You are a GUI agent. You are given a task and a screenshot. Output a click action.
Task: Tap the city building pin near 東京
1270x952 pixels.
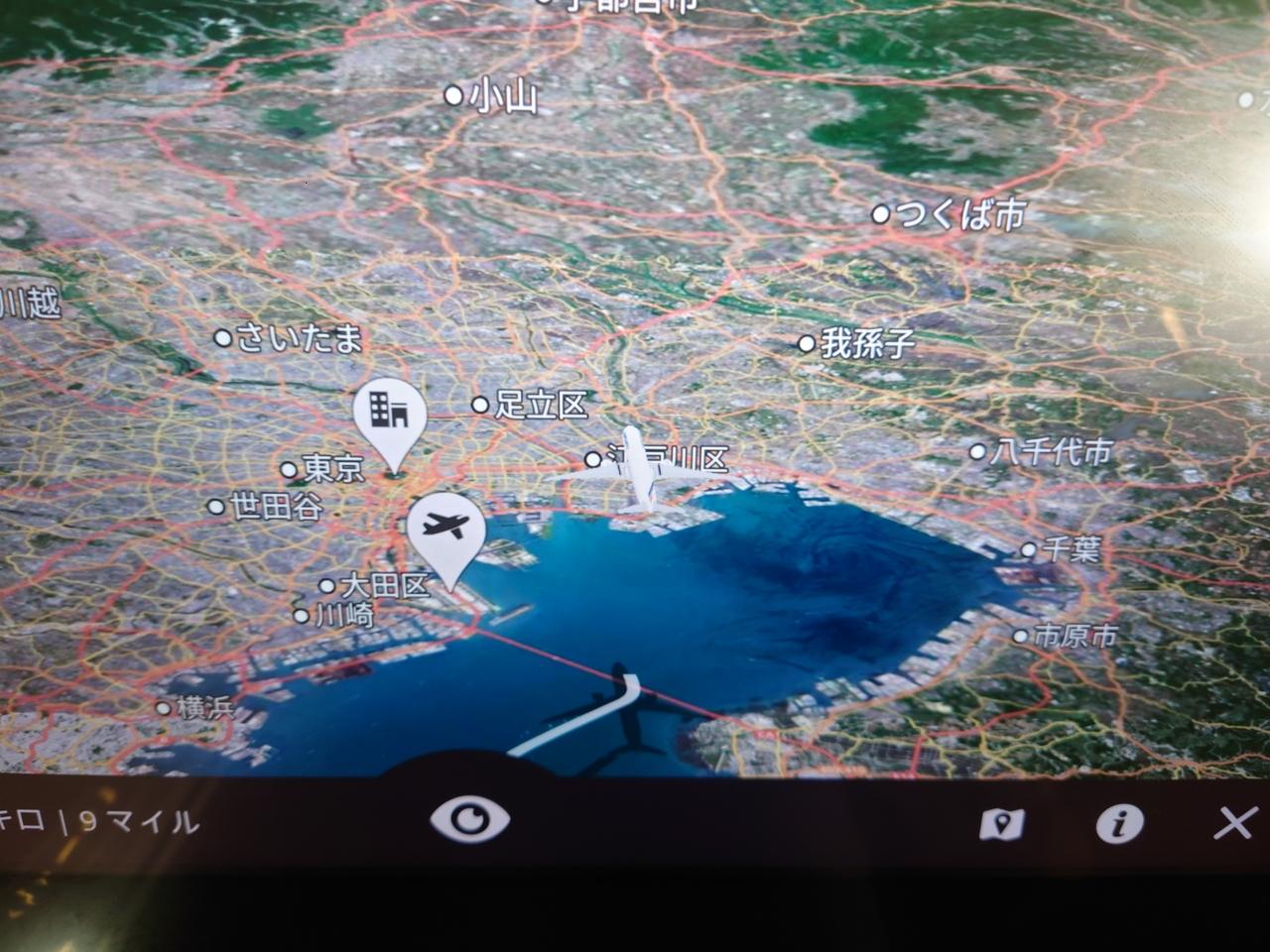[390, 412]
